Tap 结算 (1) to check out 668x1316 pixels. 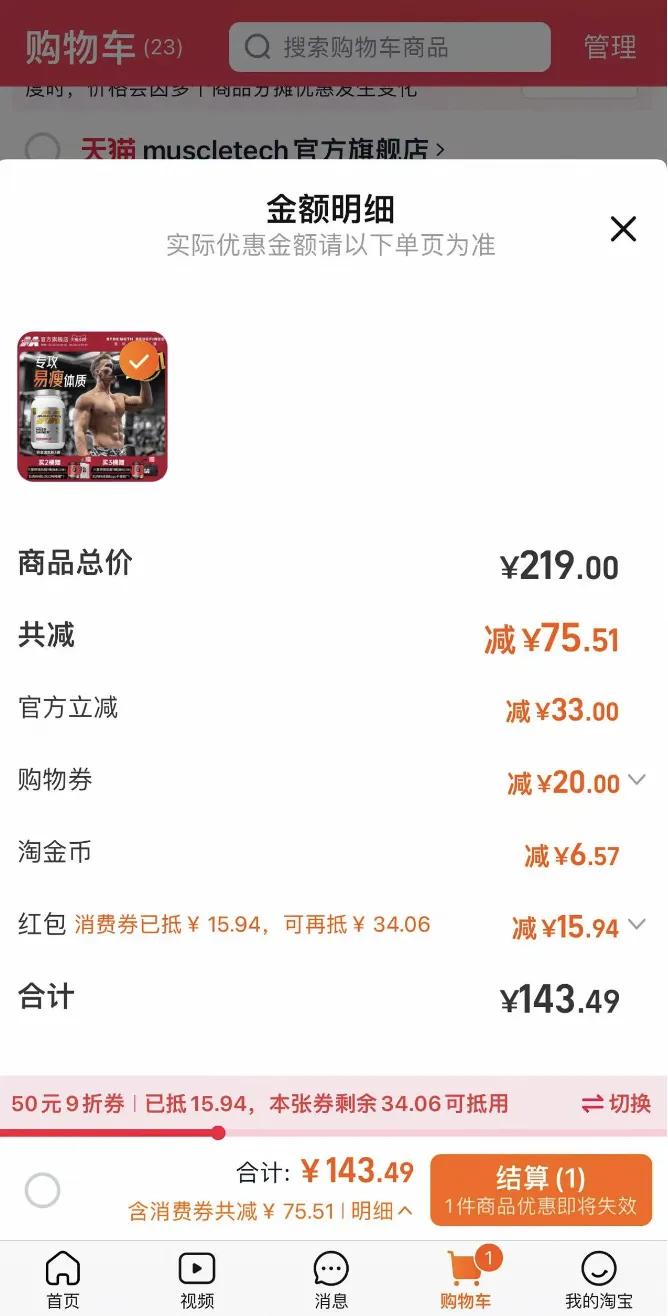[x=541, y=1189]
